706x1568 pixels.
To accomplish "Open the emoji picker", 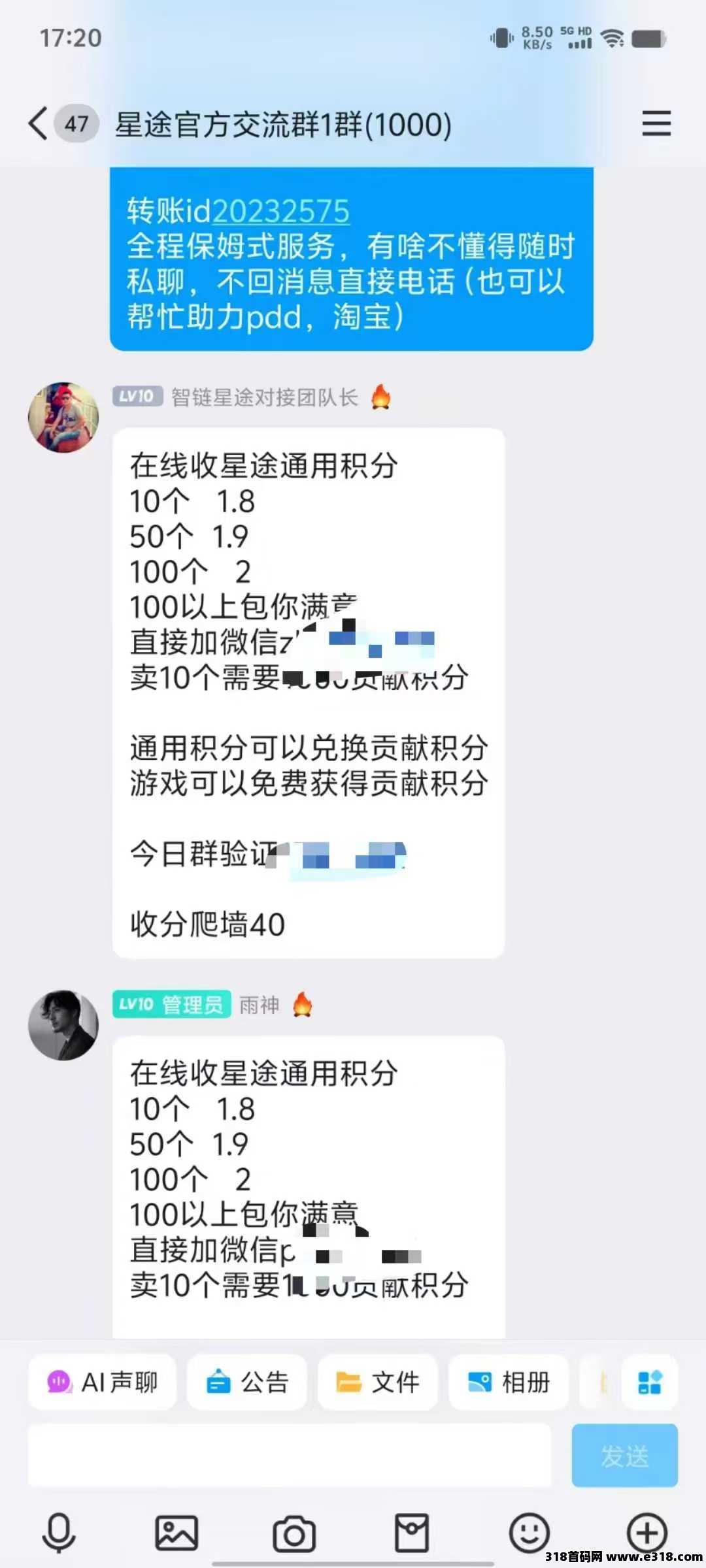I will click(529, 1532).
